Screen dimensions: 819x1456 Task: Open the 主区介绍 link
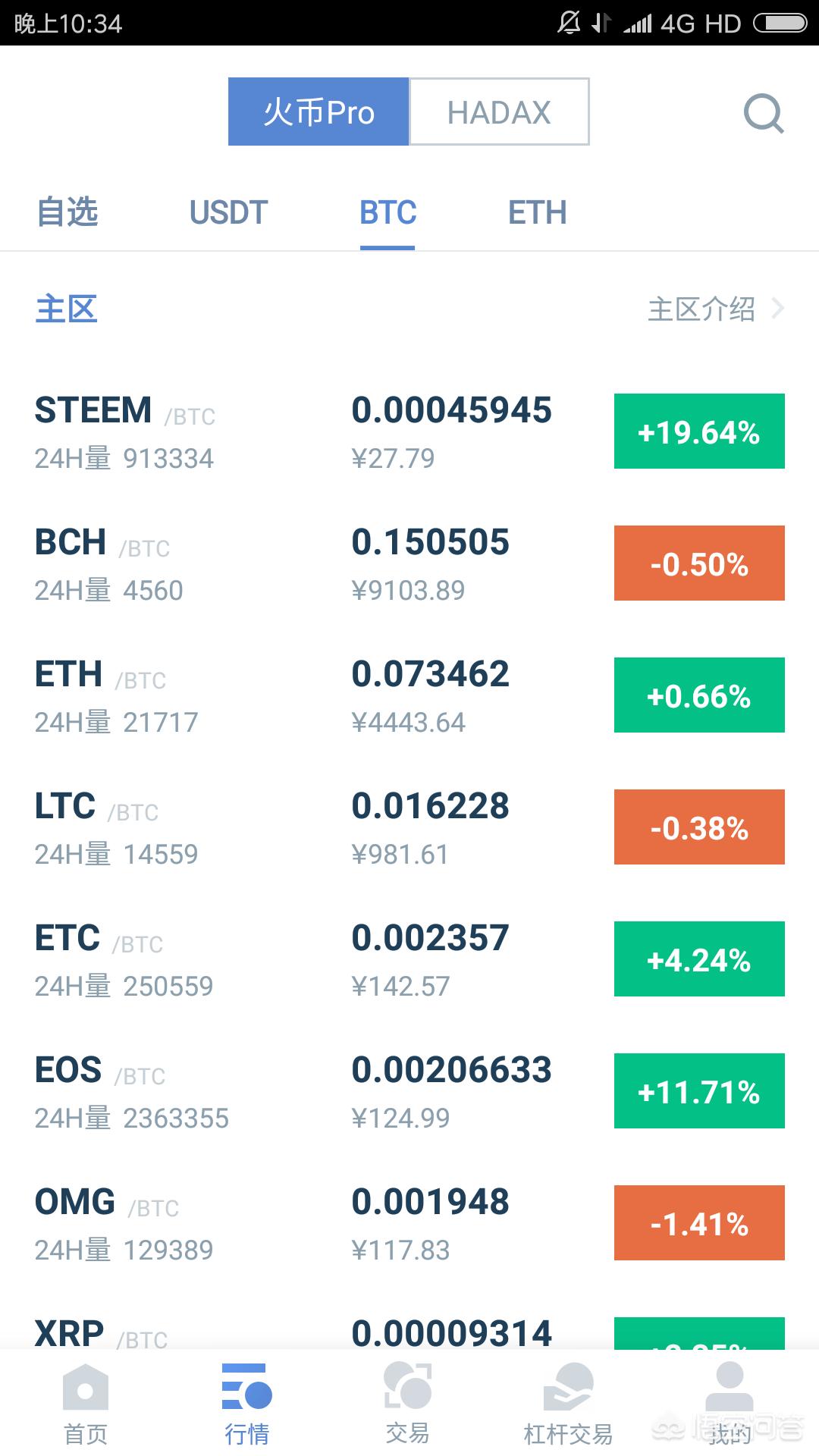(x=714, y=309)
